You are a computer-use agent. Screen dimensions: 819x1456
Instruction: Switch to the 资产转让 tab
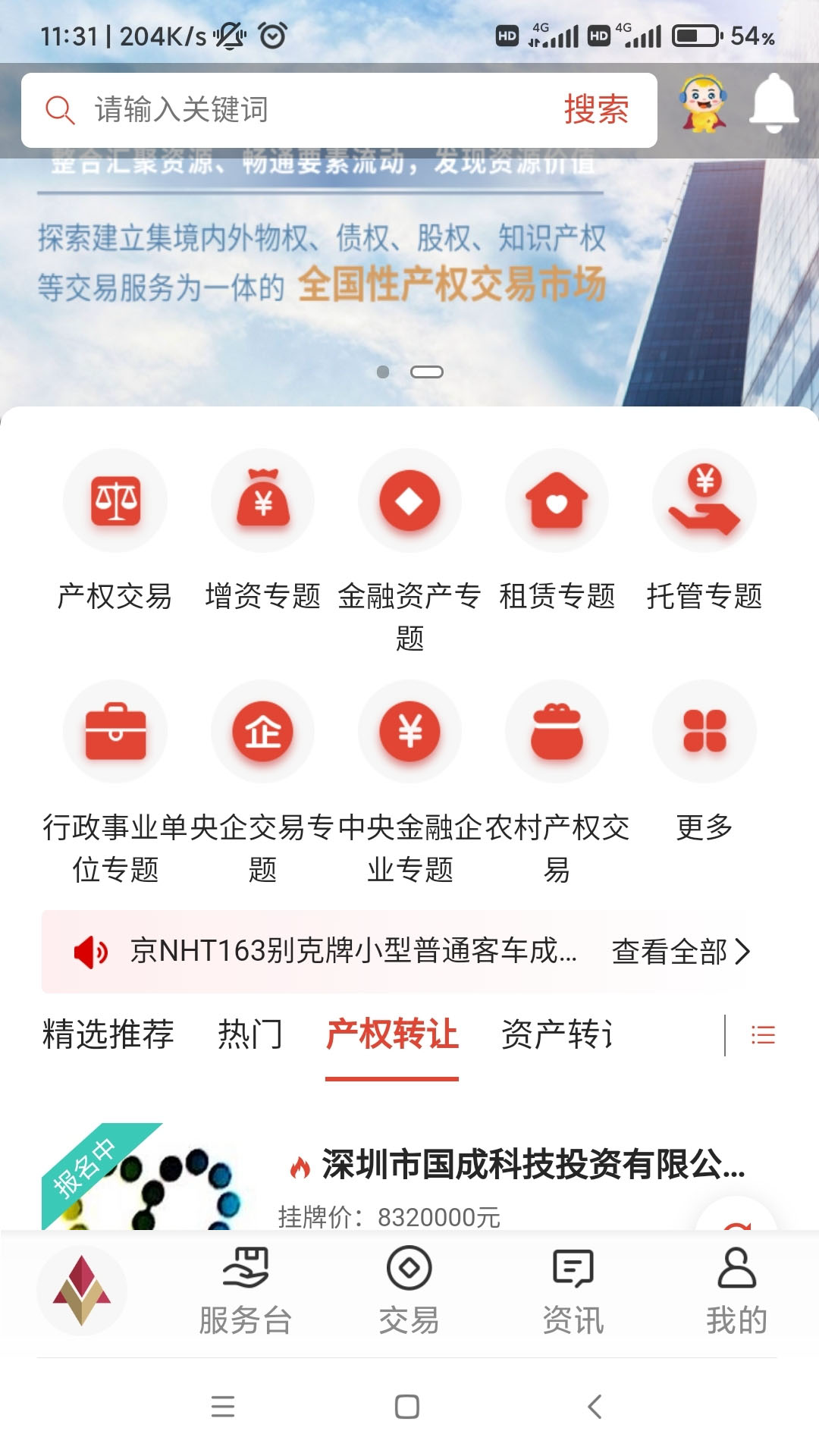click(x=557, y=1034)
